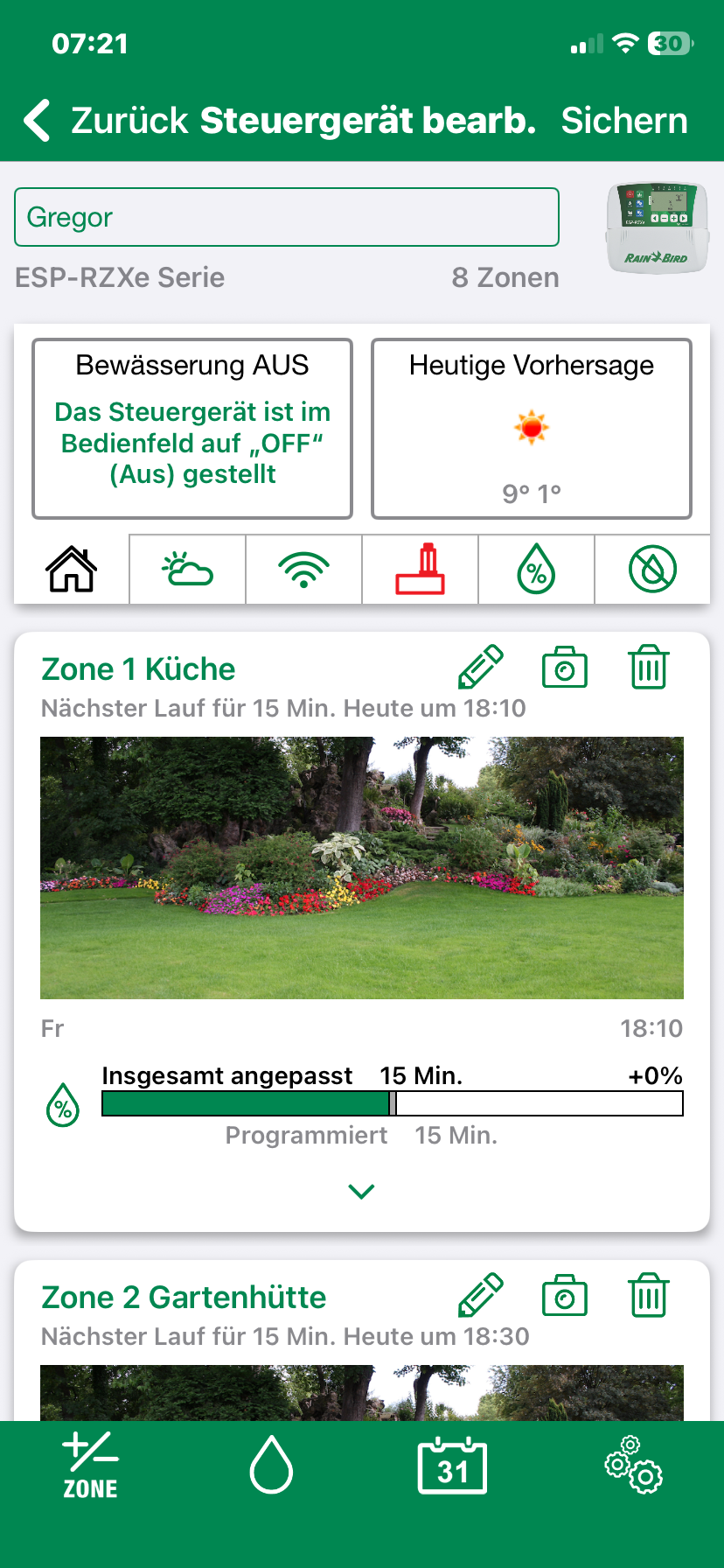Select the red sprinkler valve tab

coord(420,570)
